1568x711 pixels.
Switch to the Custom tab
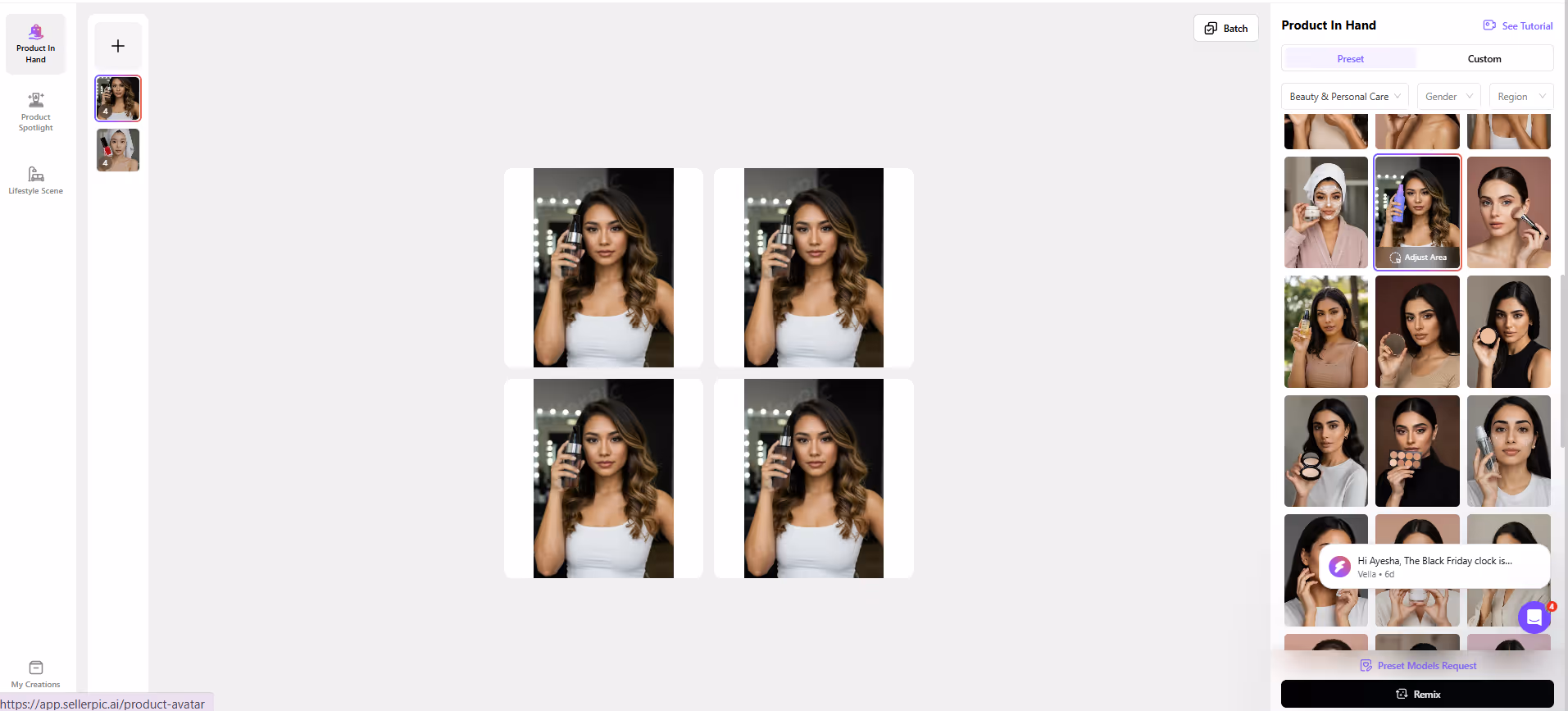coord(1484,59)
